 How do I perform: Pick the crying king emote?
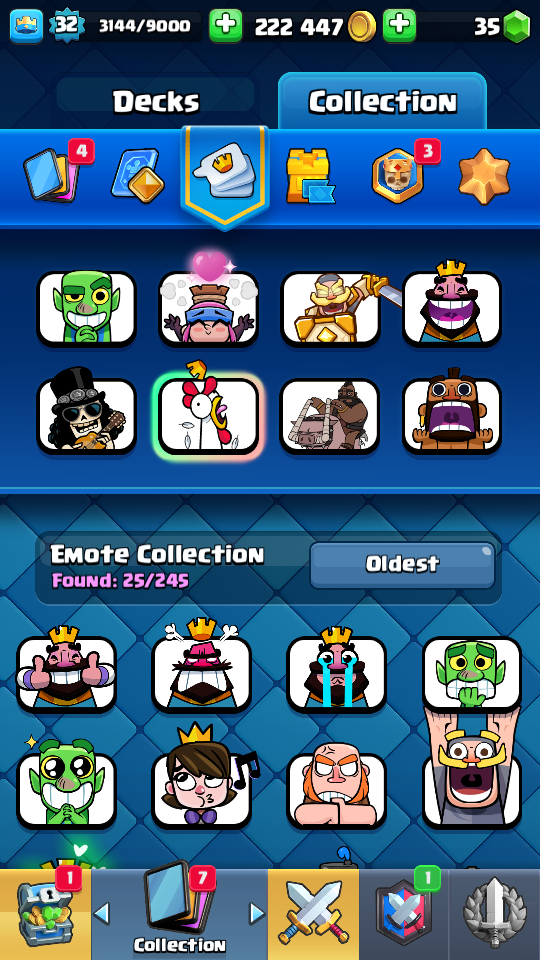pos(337,672)
